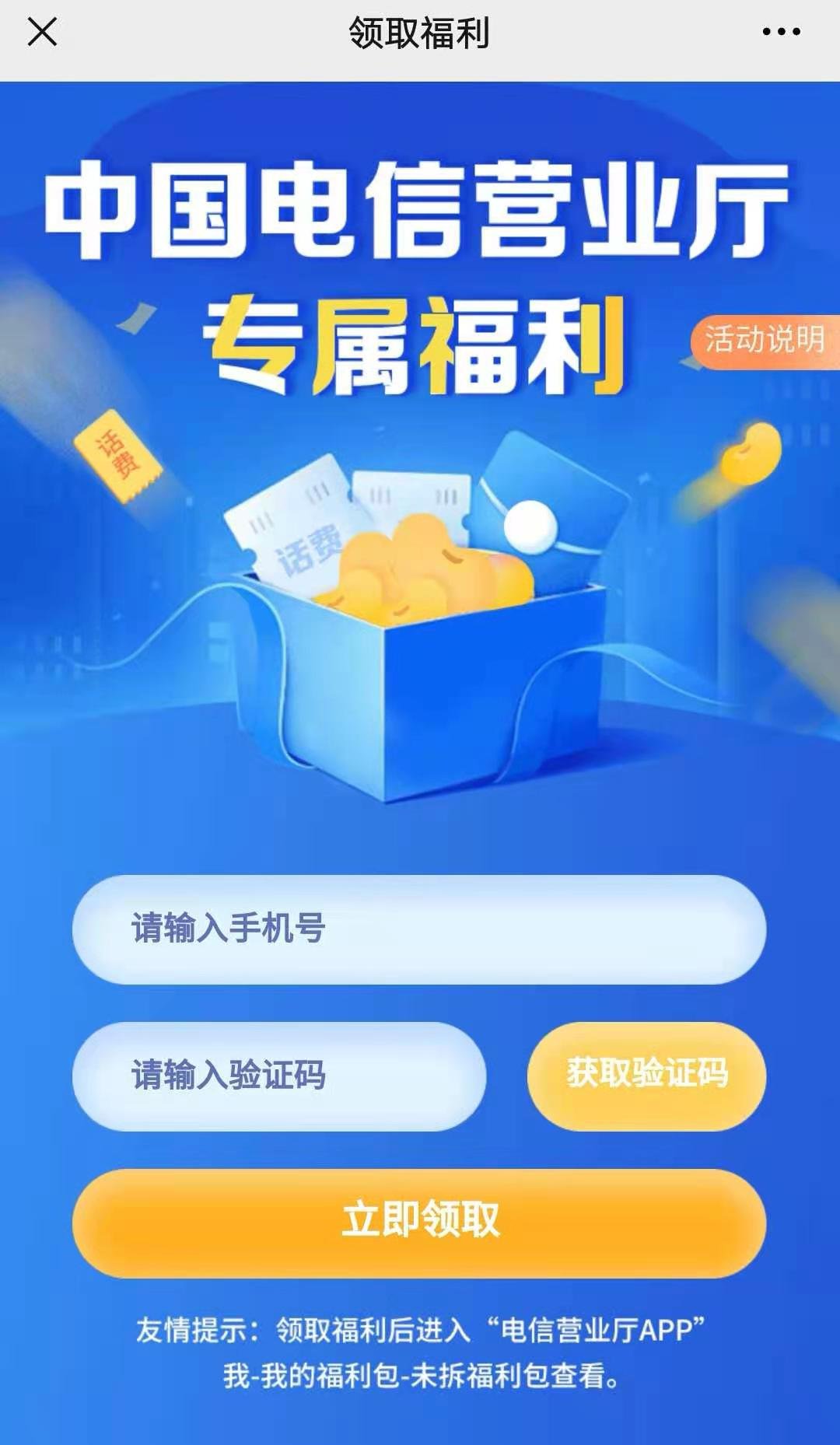This screenshot has width=840, height=1445.
Task: Focus the 请输入手机号 phone field
Action: click(x=419, y=929)
